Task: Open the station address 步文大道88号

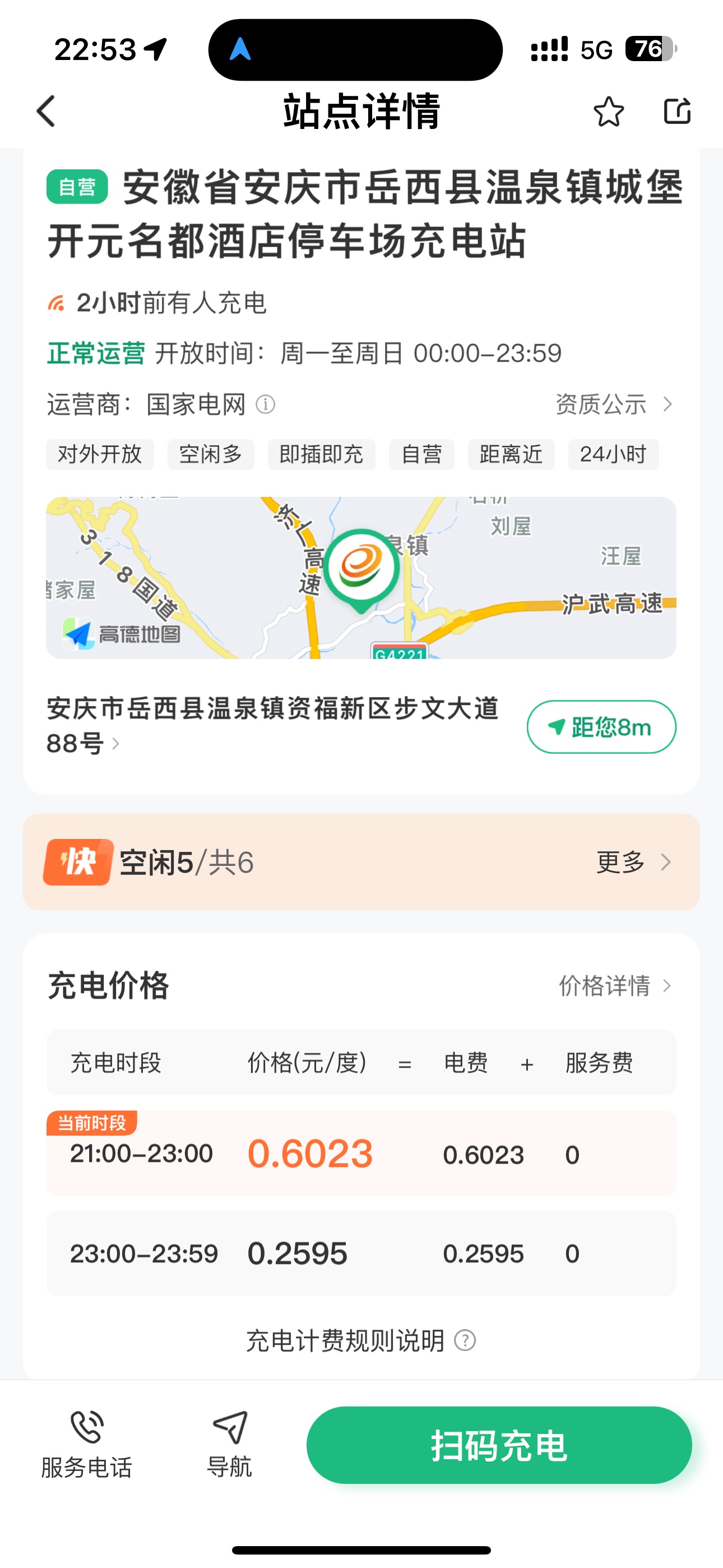Action: click(272, 726)
